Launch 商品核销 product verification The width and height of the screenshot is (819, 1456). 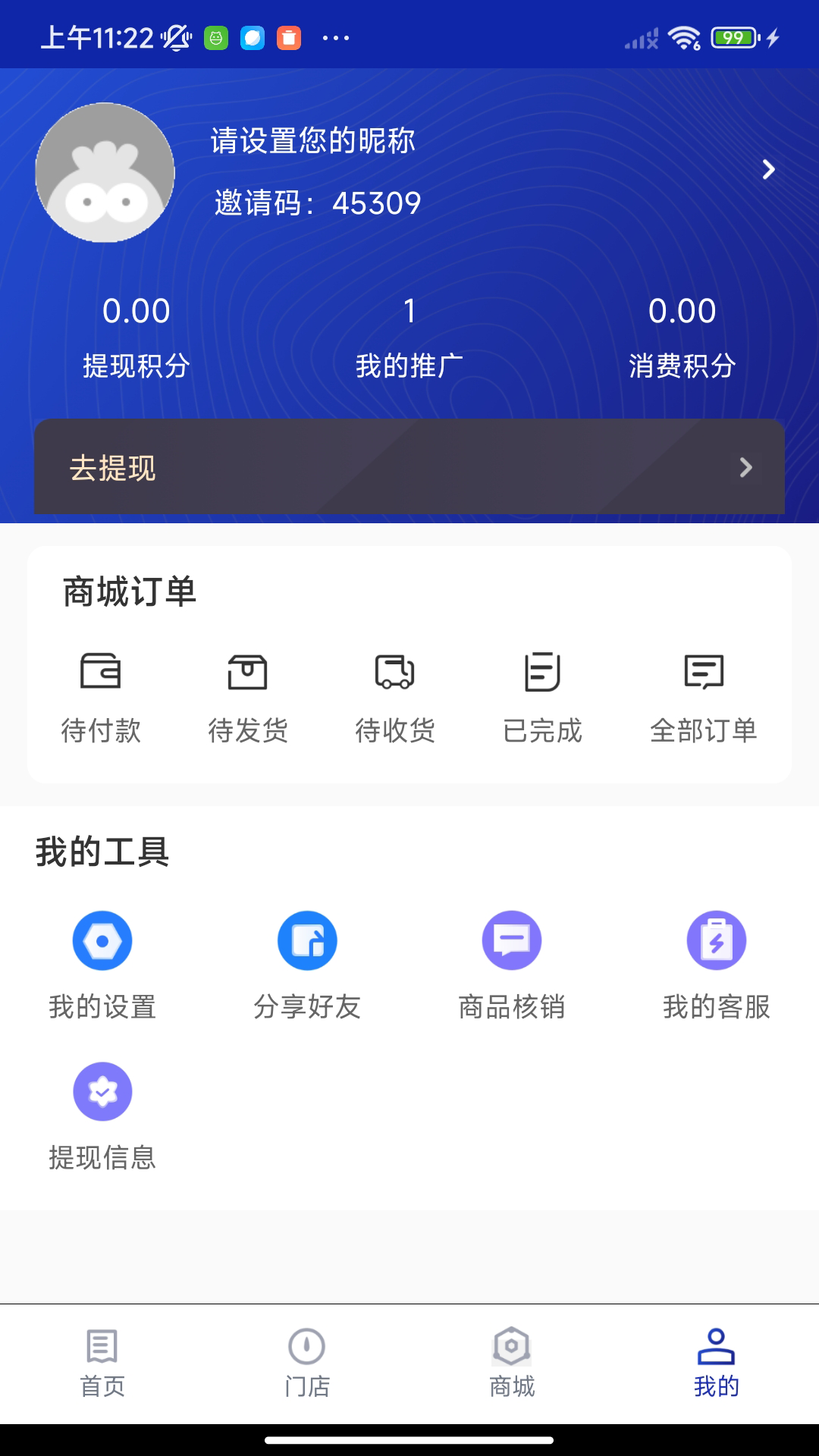[512, 965]
